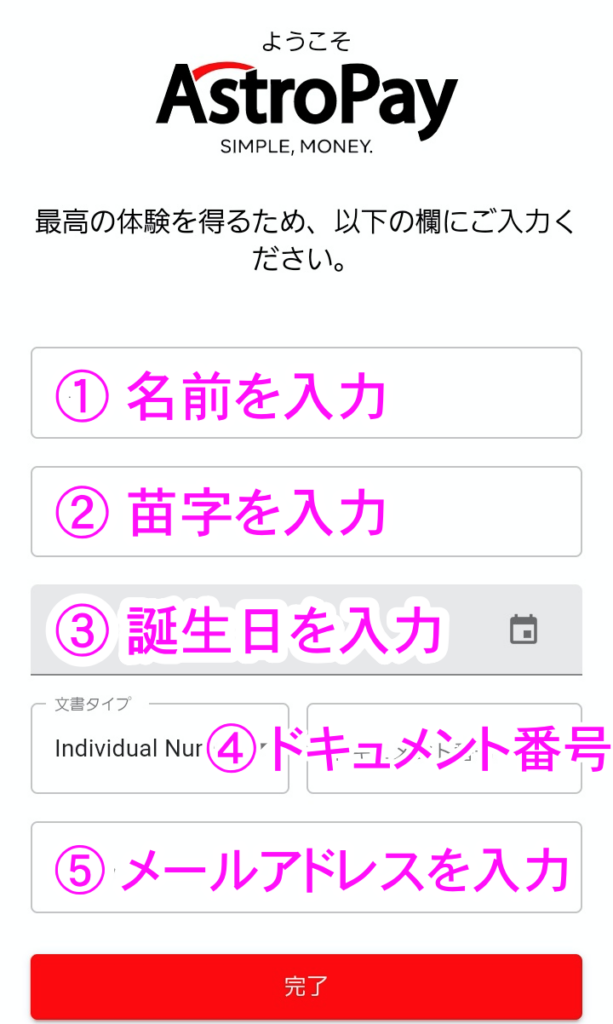
Task: Submit the form with the 完了 button
Action: coord(306,986)
